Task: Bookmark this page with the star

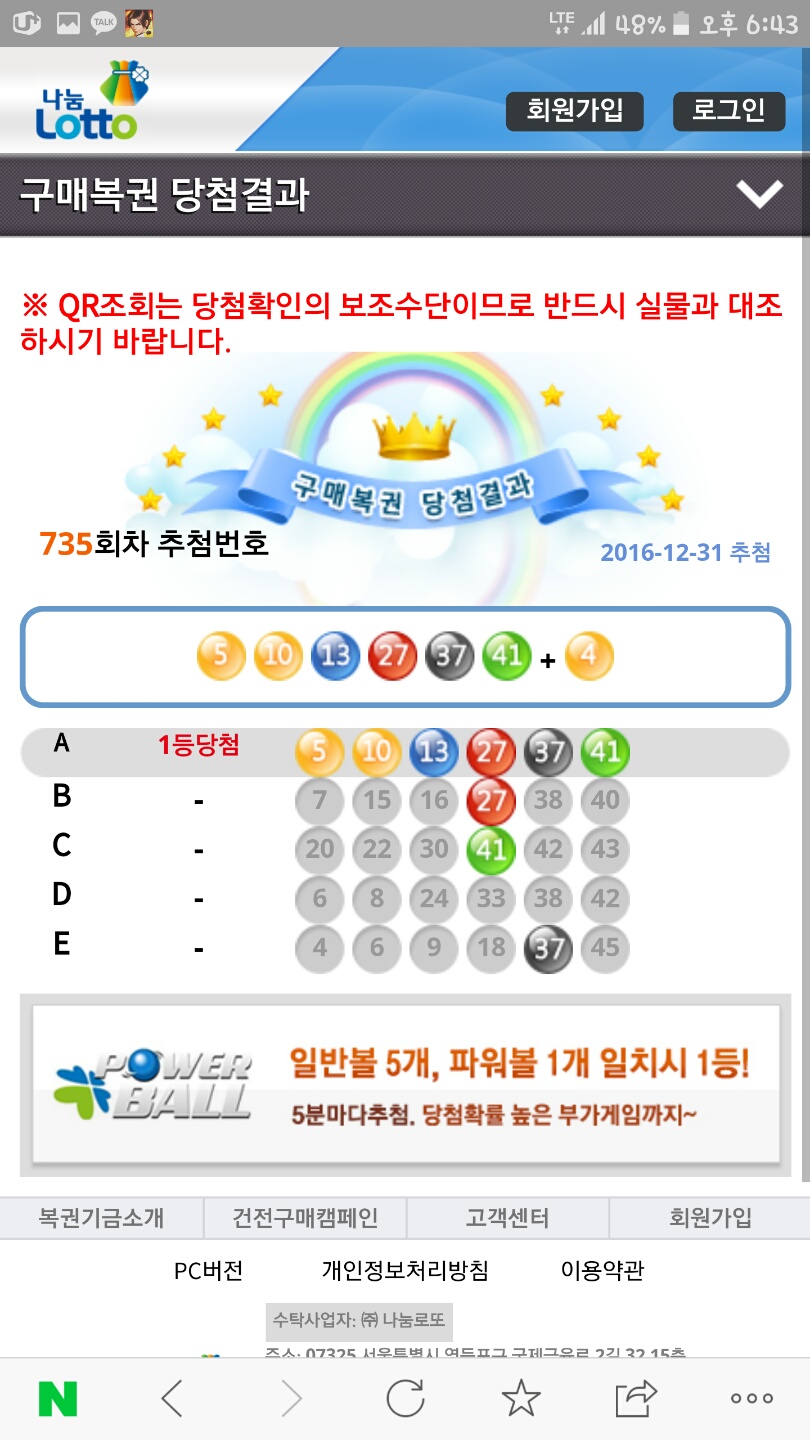Action: coord(521,1398)
